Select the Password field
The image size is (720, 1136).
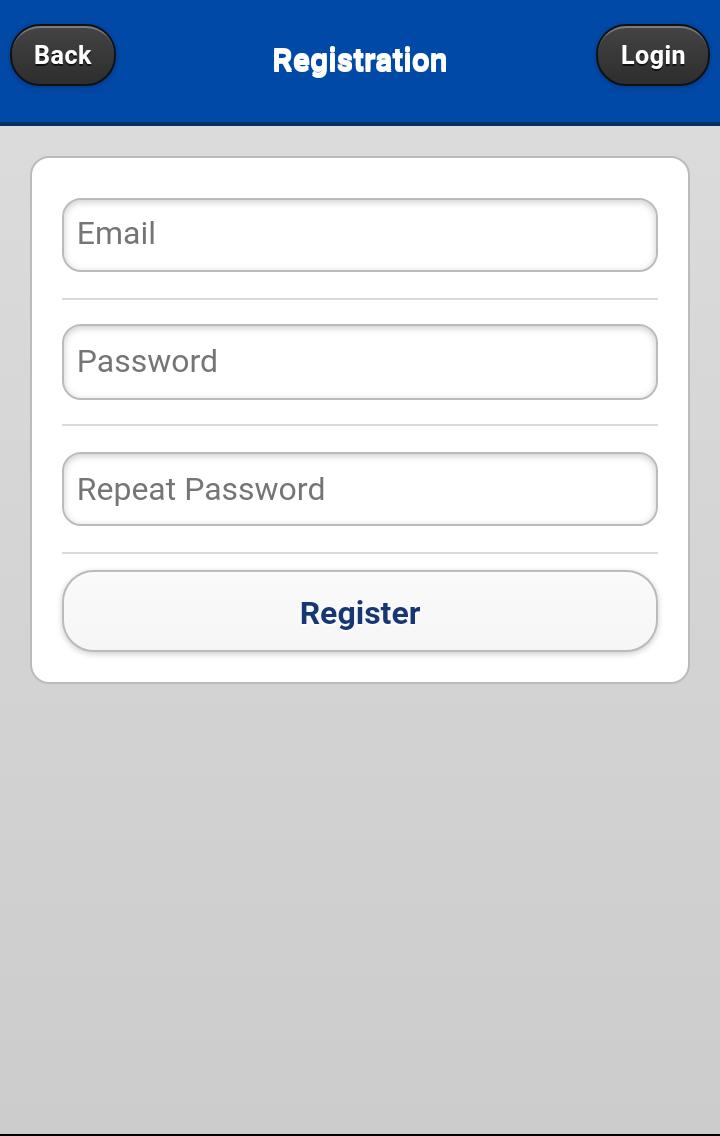click(x=360, y=362)
